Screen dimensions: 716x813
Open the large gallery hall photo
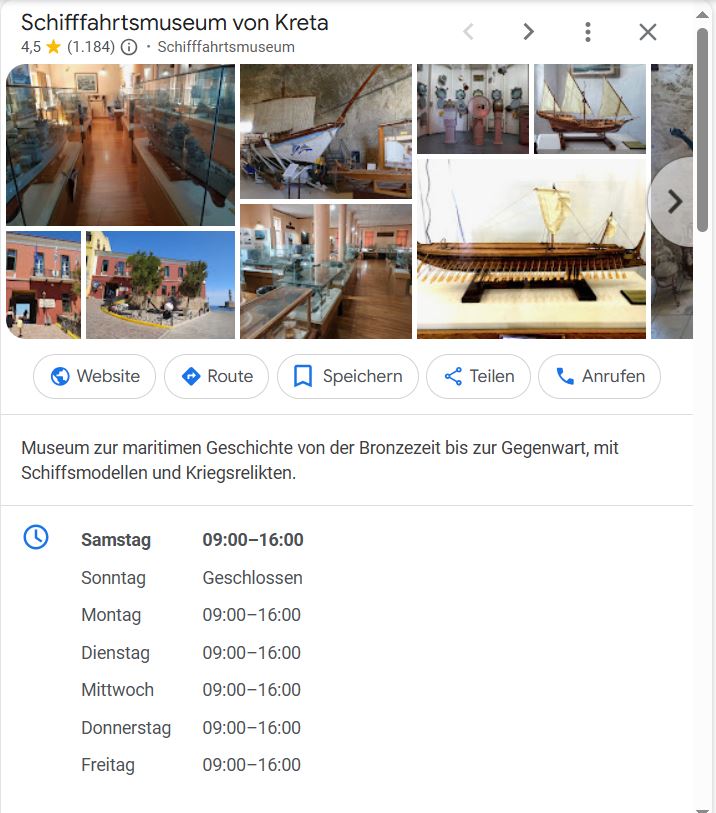point(120,144)
